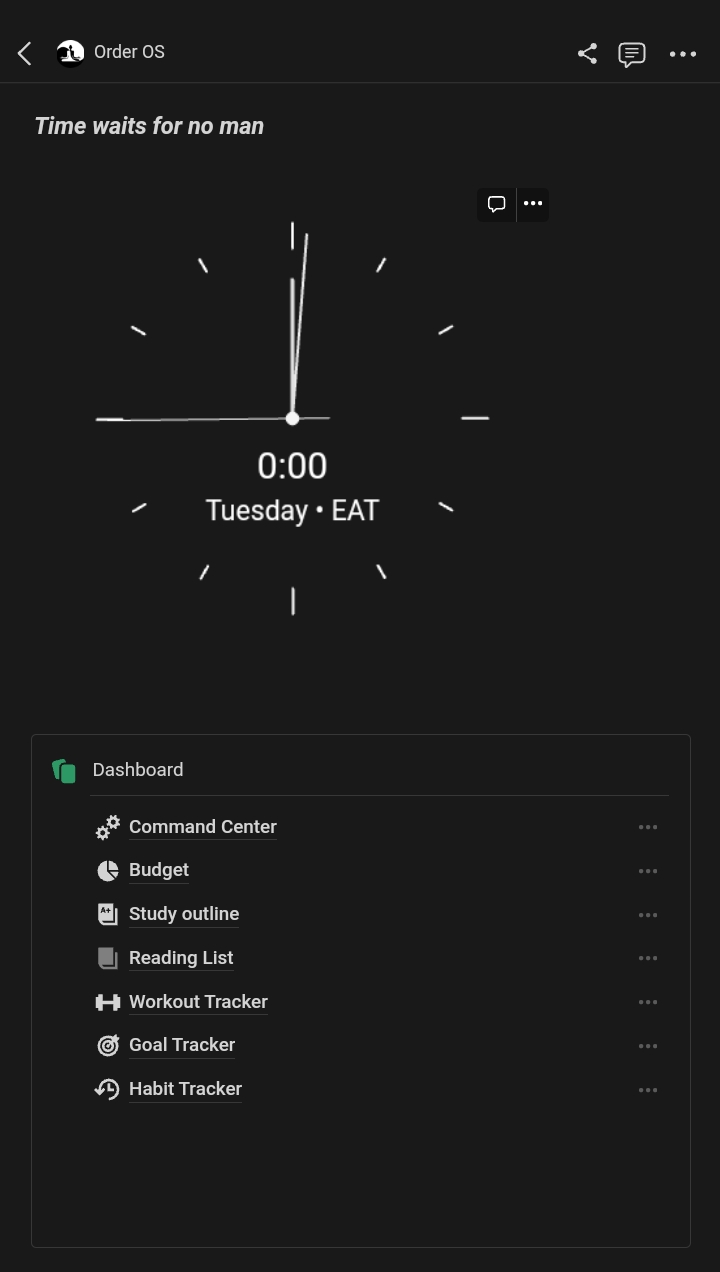Open the options menu for Habit Tracker
The width and height of the screenshot is (720, 1272).
tap(648, 1089)
